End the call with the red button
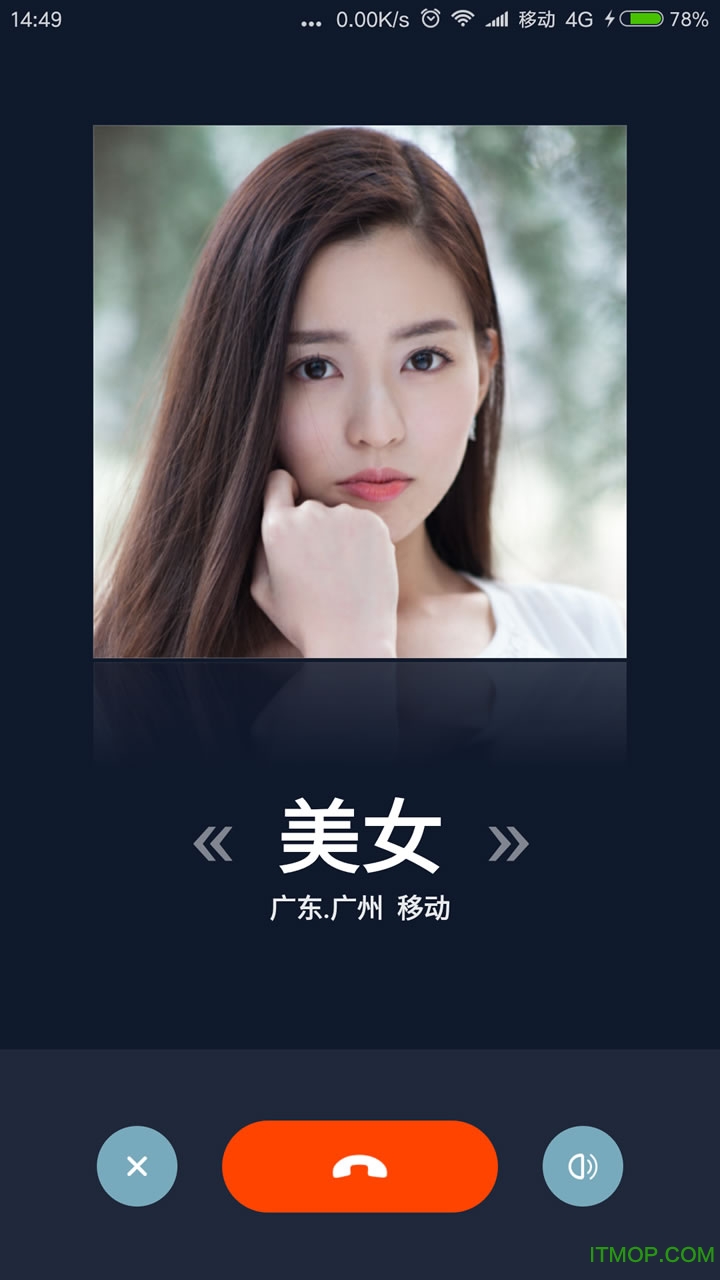The width and height of the screenshot is (720, 1280). (360, 1166)
